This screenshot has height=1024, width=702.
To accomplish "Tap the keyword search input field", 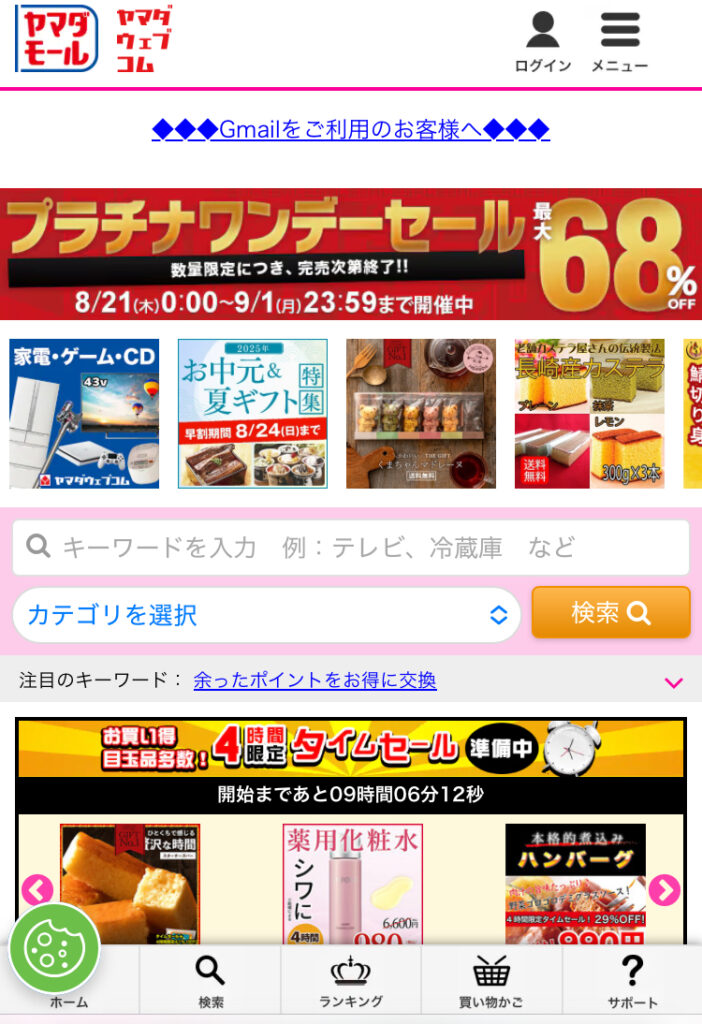I will 350,547.
